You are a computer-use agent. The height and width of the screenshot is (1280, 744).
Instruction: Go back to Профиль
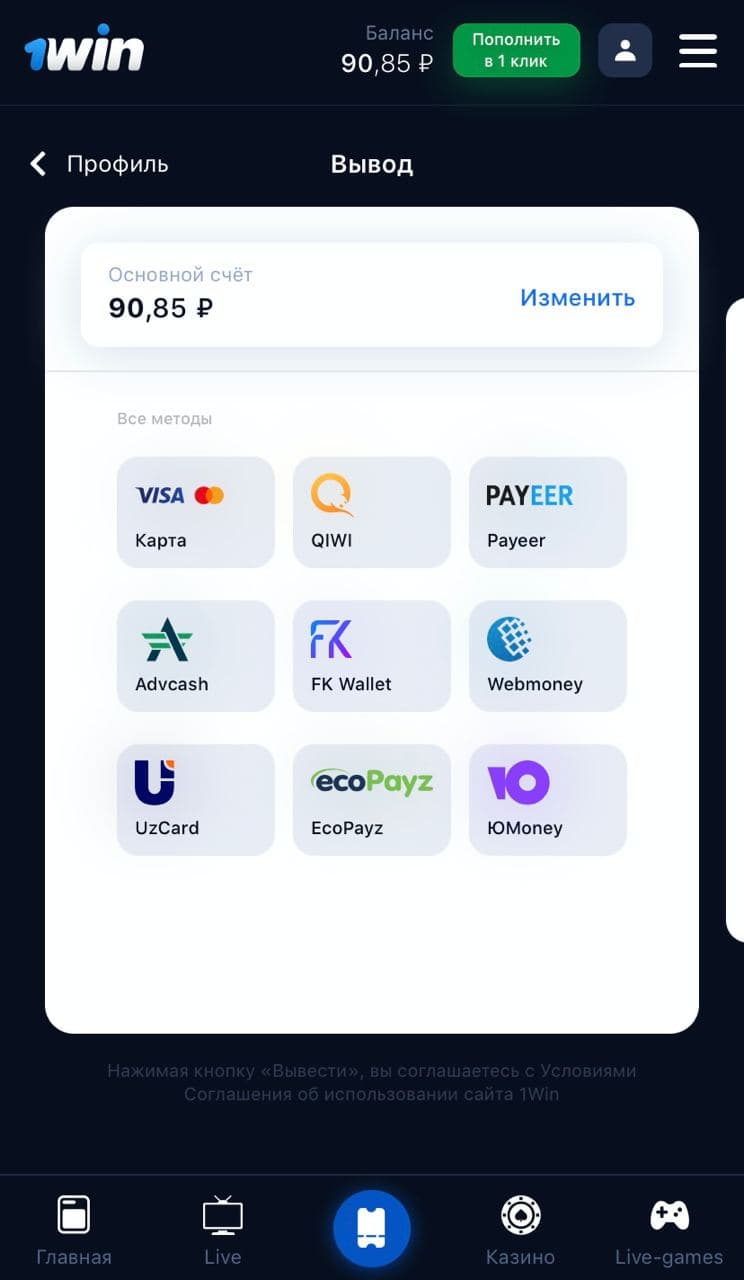[99, 164]
